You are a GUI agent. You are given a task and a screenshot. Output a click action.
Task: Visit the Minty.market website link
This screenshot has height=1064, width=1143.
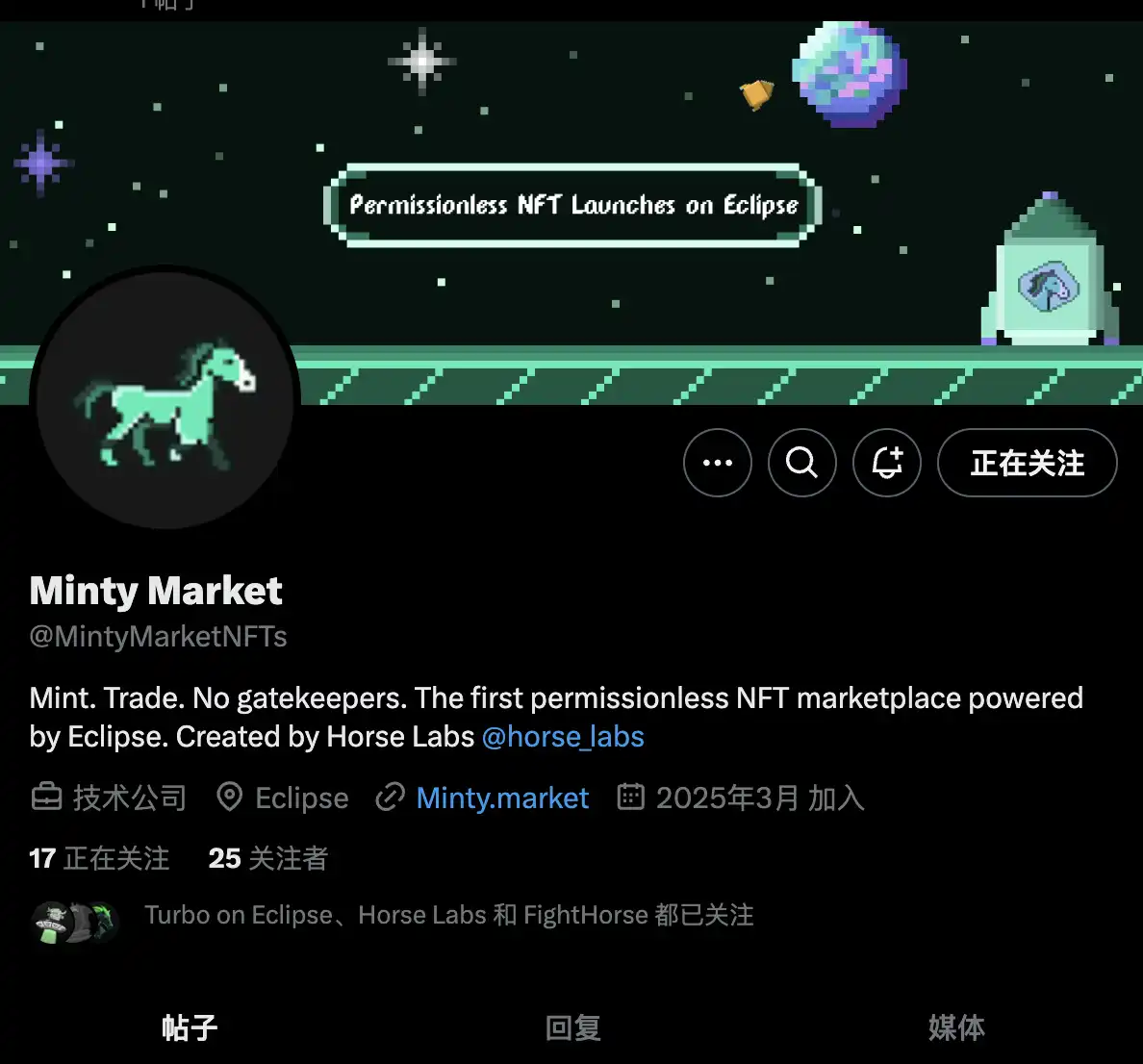pyautogui.click(x=502, y=798)
